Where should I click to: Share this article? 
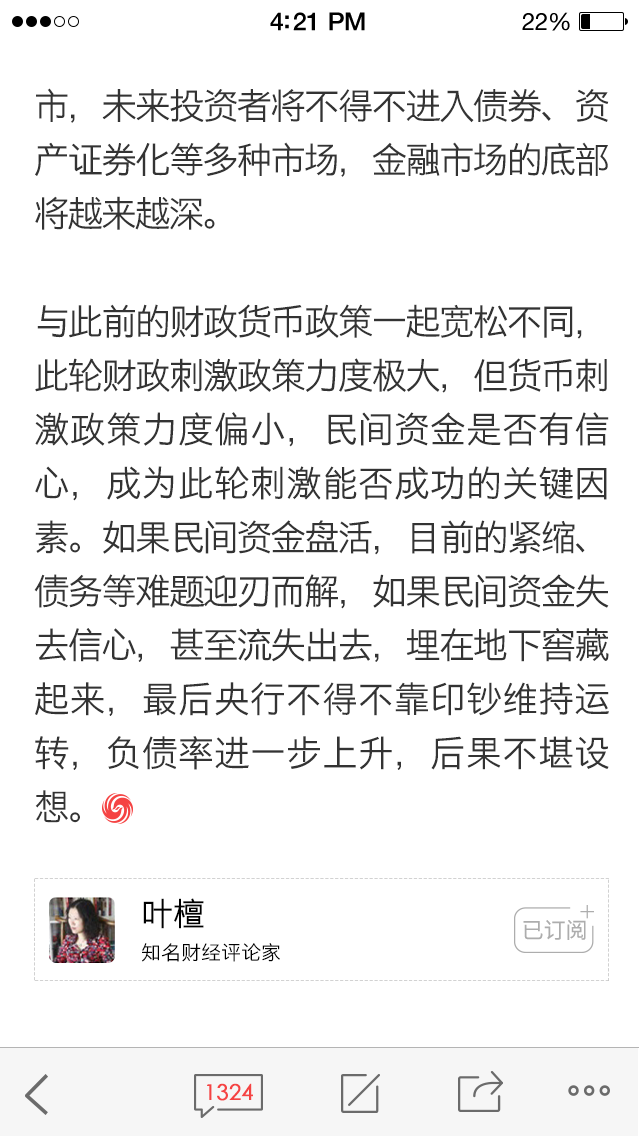tap(480, 1092)
